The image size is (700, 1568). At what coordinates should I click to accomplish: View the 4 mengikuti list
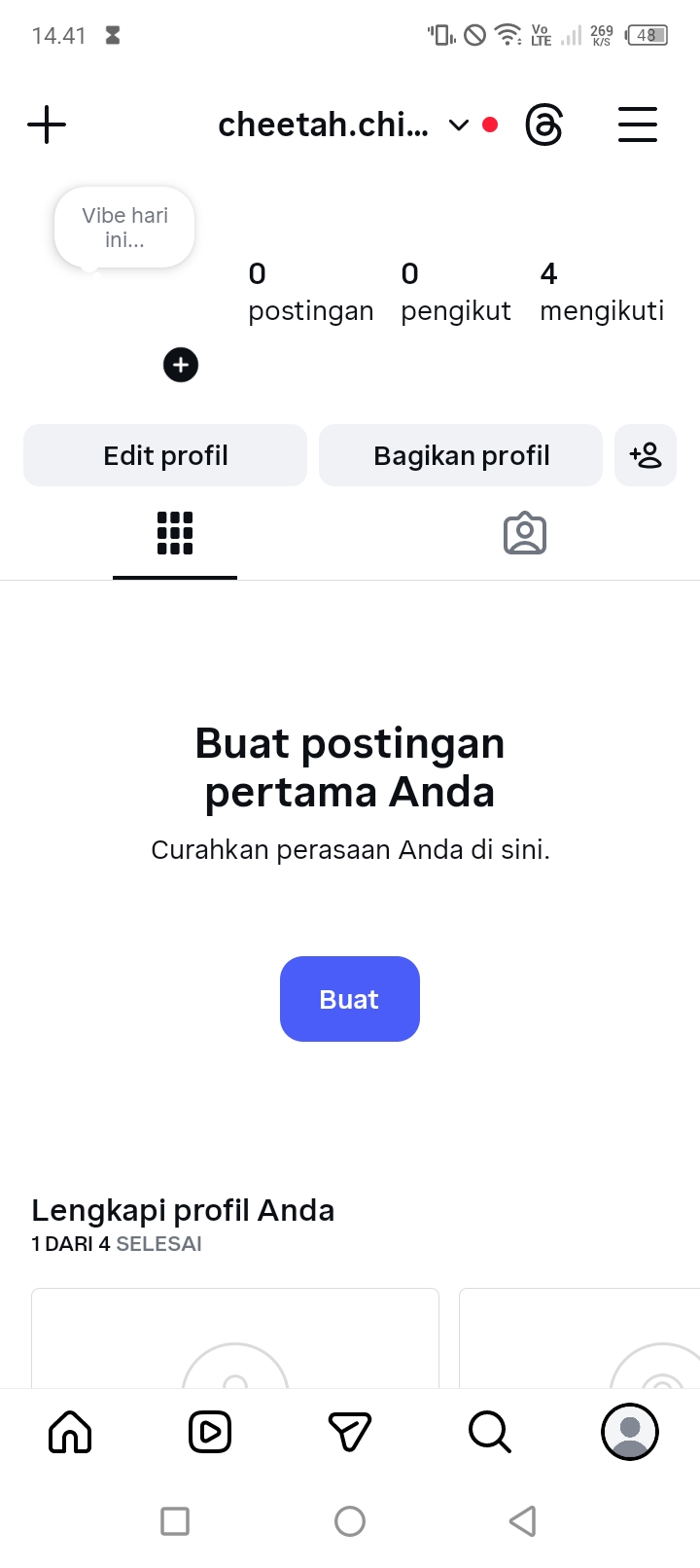(602, 292)
